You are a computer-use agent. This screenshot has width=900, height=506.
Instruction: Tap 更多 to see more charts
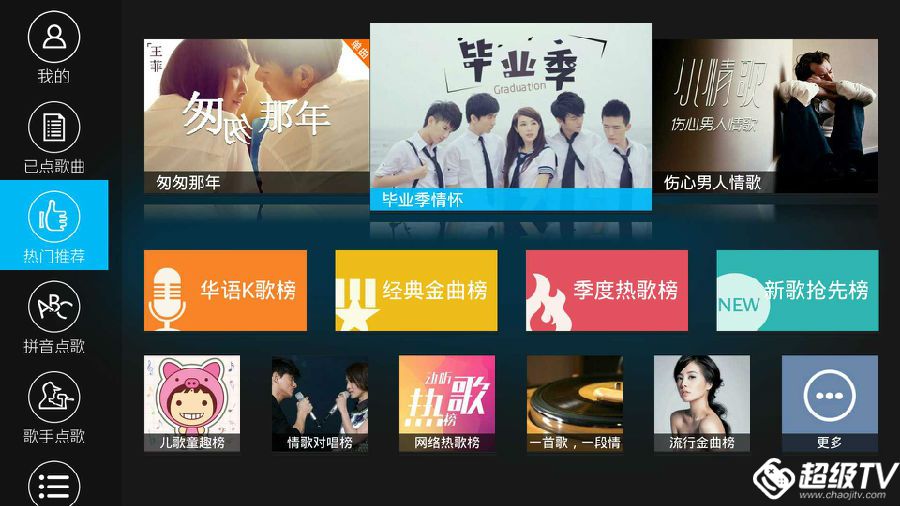(829, 403)
